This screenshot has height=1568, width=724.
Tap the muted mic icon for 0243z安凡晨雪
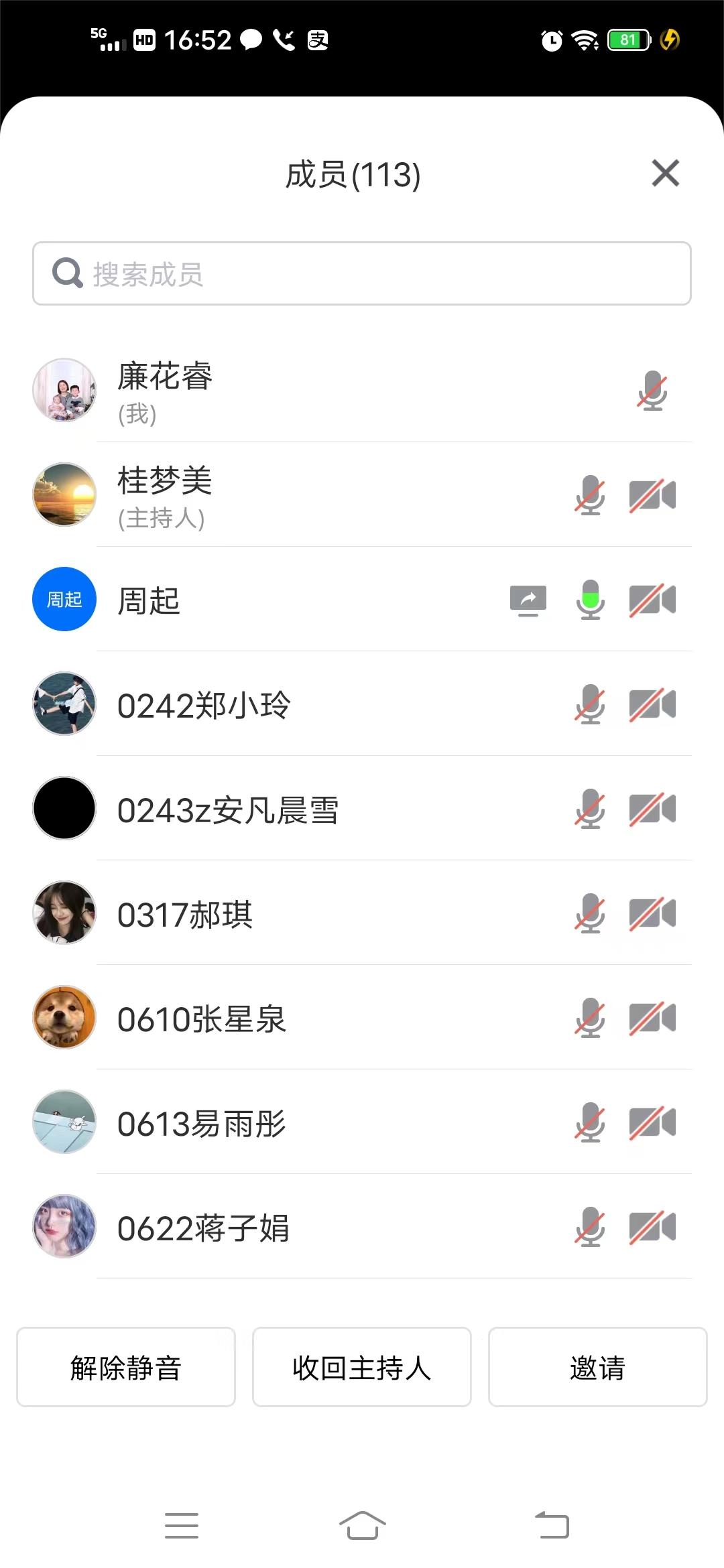click(590, 808)
